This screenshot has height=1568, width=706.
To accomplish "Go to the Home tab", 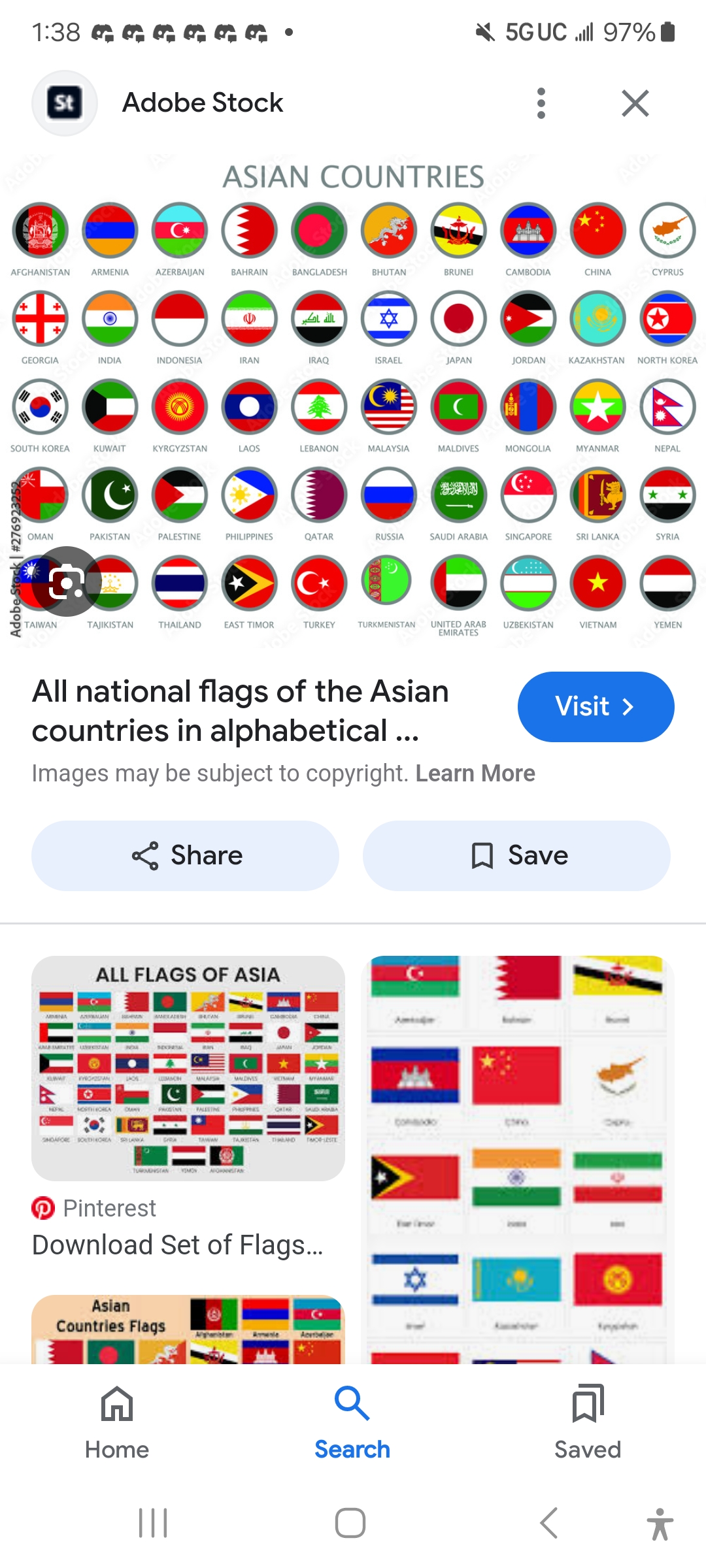I will point(117,1422).
